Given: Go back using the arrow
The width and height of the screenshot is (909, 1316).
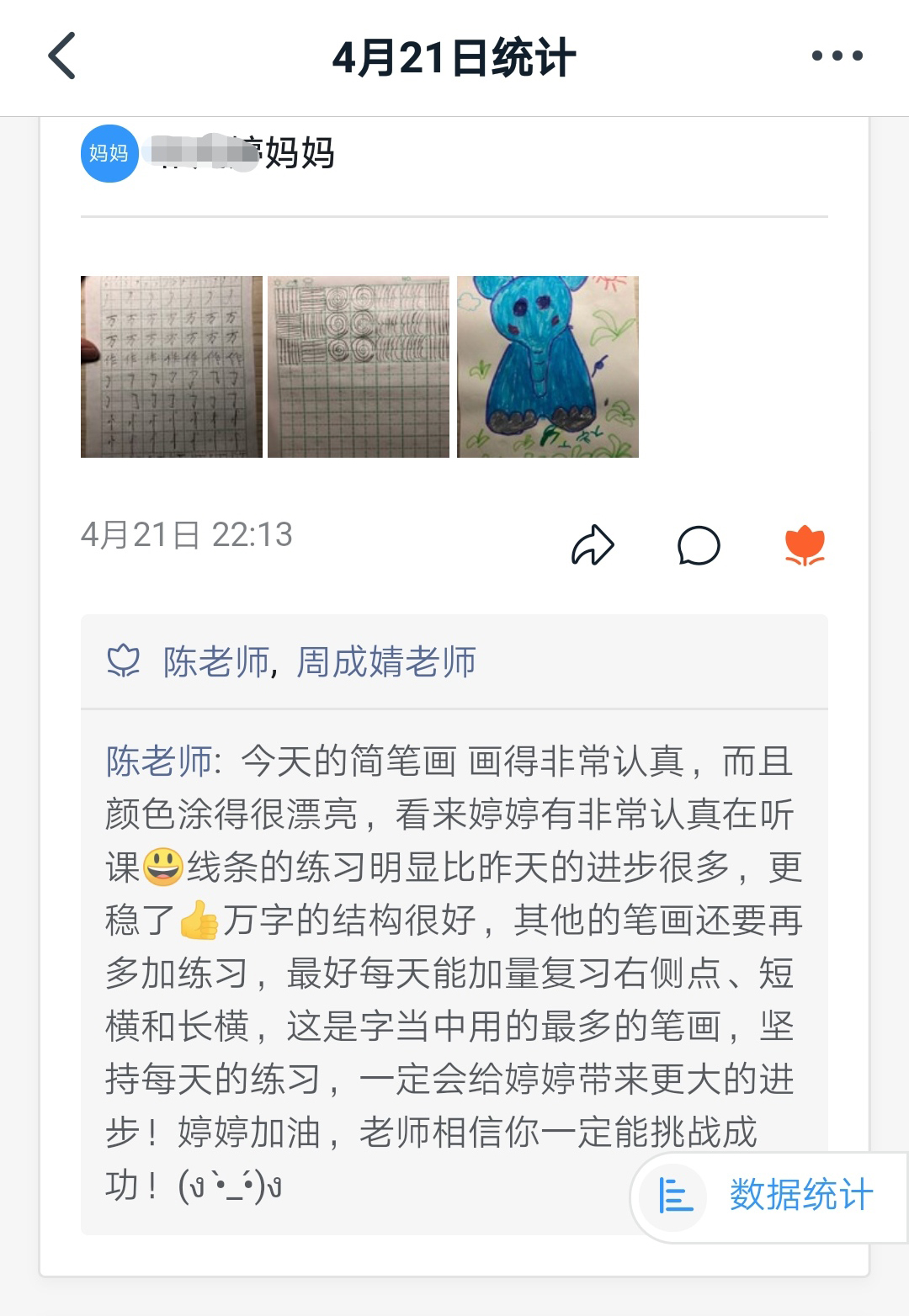Looking at the screenshot, I should (x=62, y=56).
